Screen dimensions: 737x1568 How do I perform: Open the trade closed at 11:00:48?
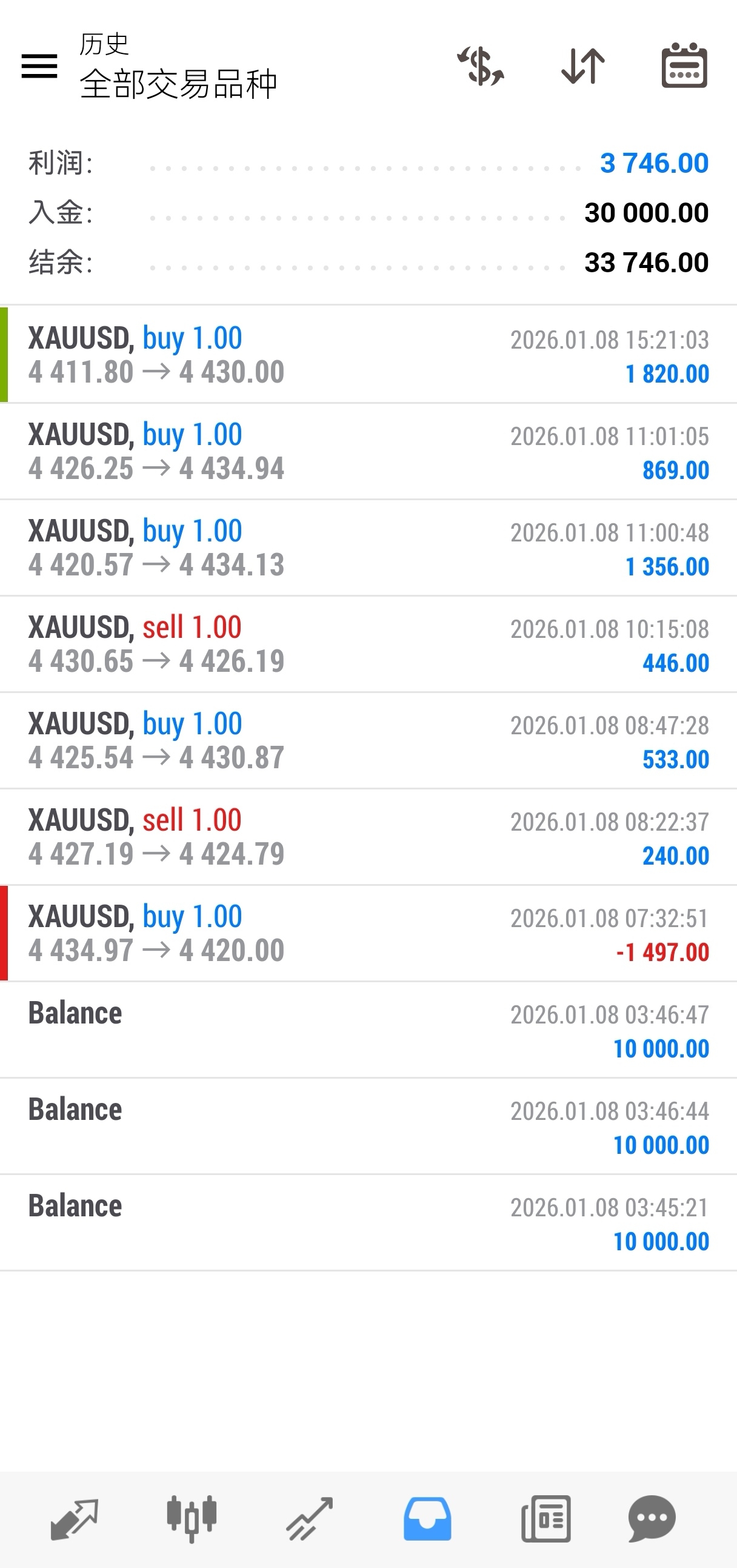point(368,548)
